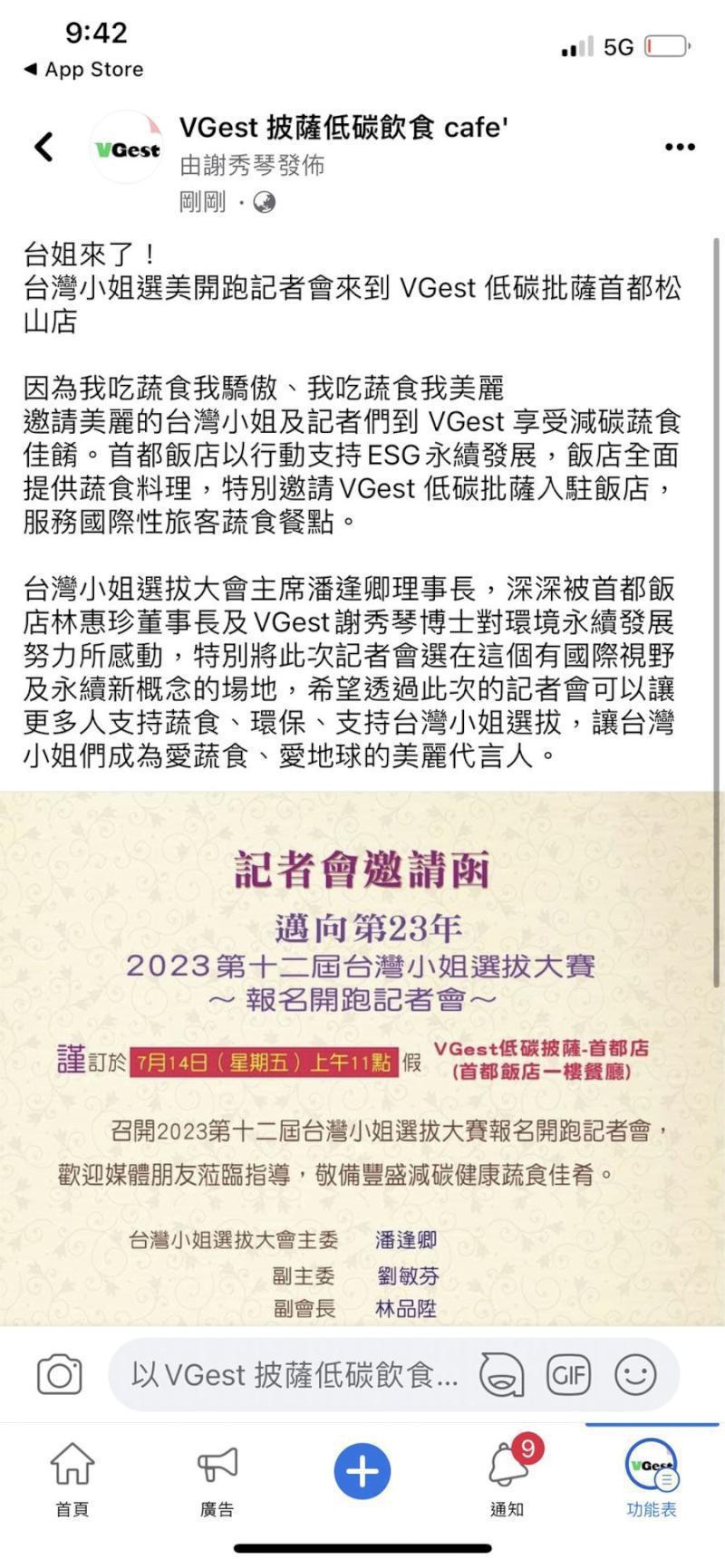725x1568 pixels.
Task: Open the emoji smiley picker
Action: coord(635,1375)
